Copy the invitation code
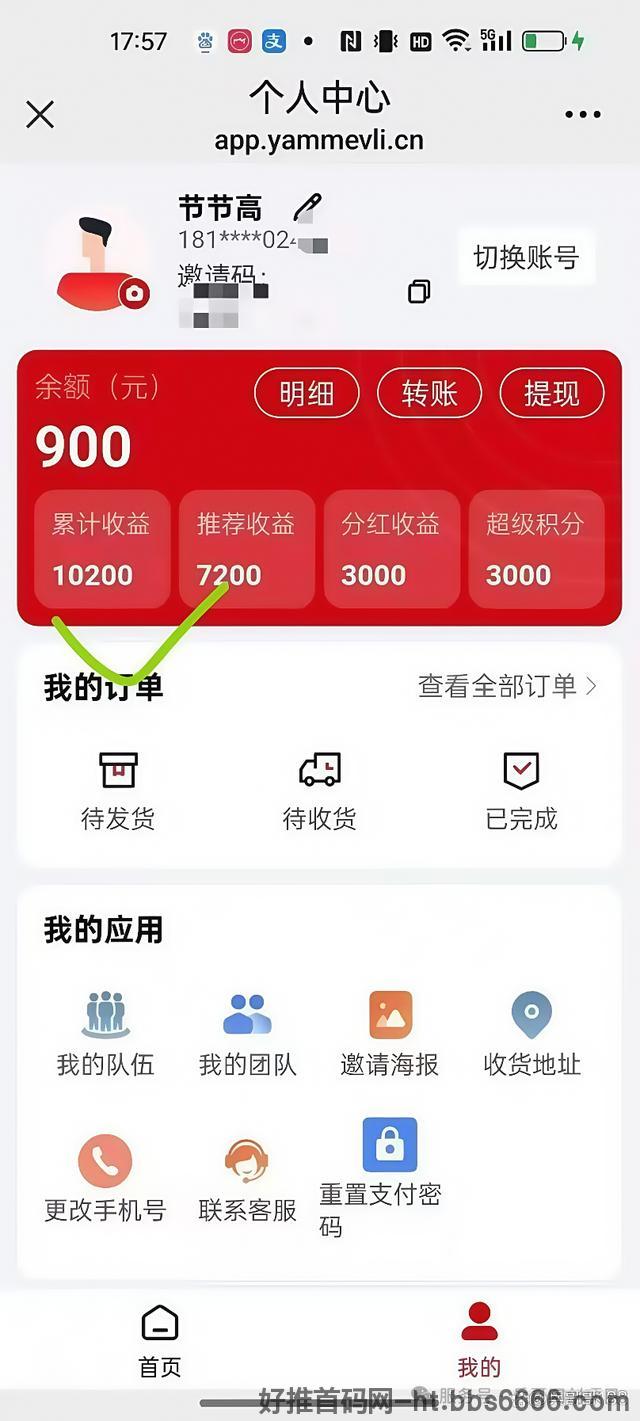Viewport: 640px width, 1421px height. coord(419,291)
